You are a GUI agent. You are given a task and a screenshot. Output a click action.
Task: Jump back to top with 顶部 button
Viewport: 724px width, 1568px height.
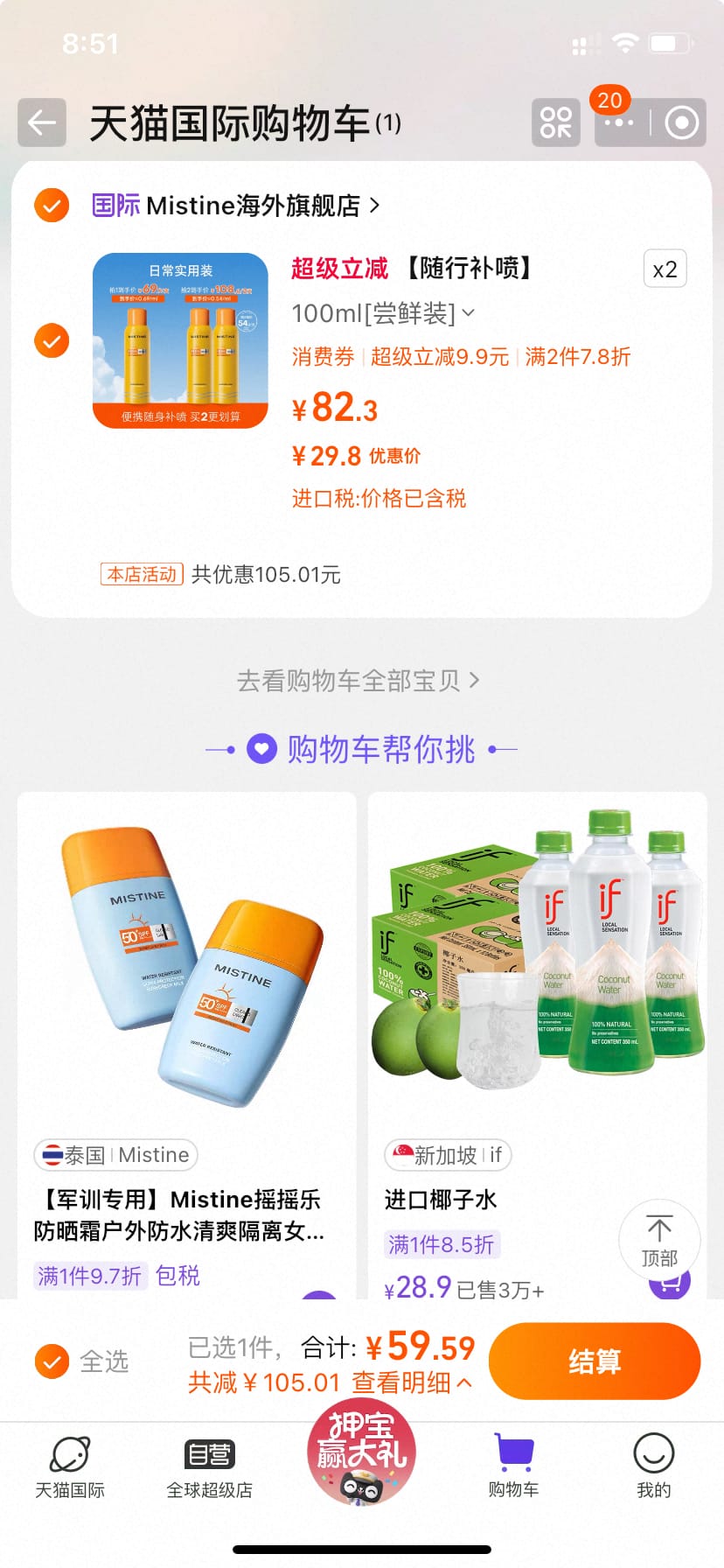pos(659,1240)
